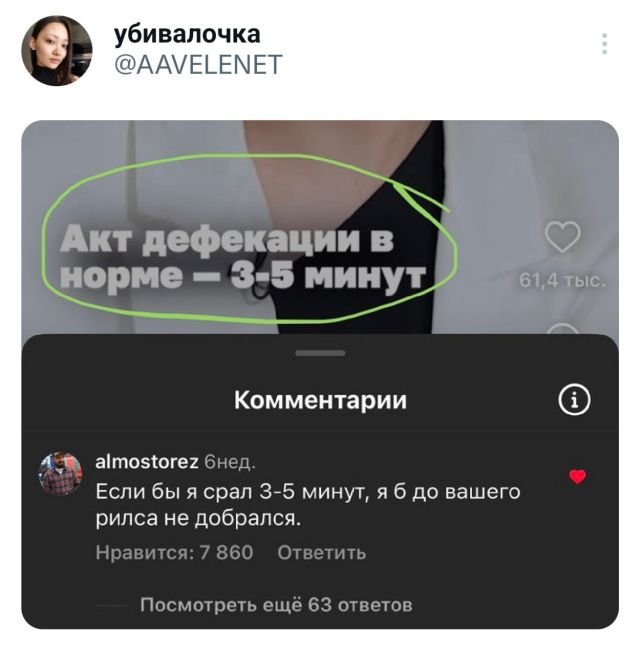Open the profile picture of убивалочка

pyautogui.click(x=57, y=51)
